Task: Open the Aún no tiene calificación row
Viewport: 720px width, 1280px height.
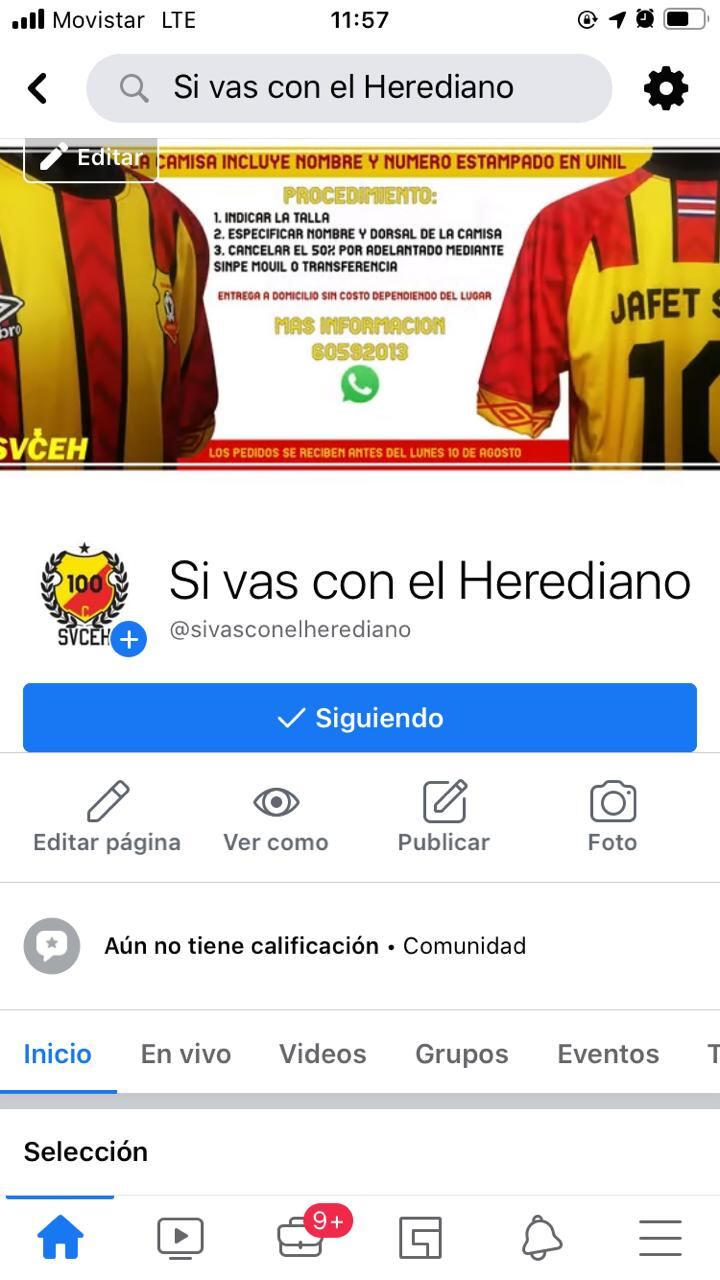Action: point(315,946)
